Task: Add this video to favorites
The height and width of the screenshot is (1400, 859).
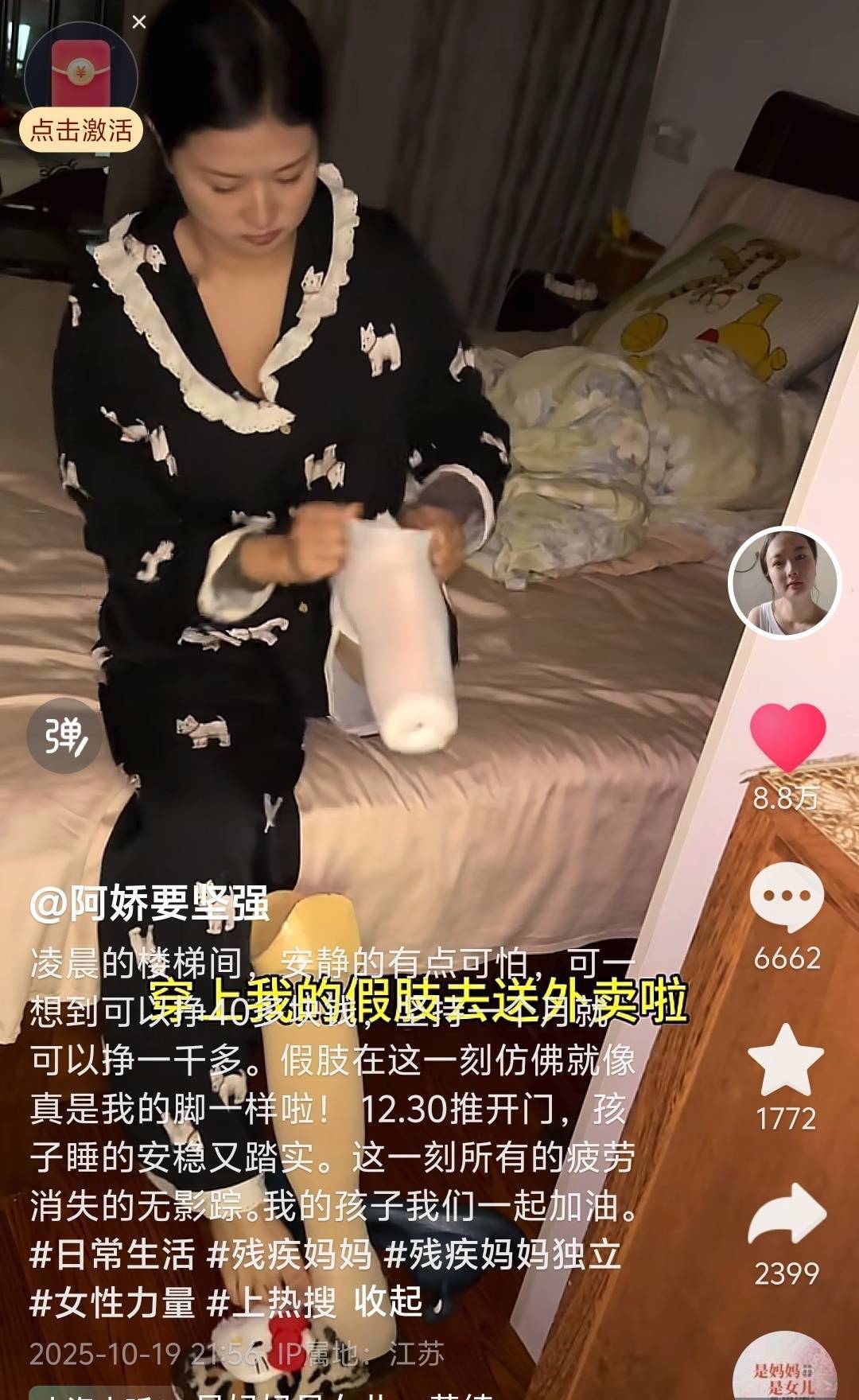Action: [x=786, y=1061]
